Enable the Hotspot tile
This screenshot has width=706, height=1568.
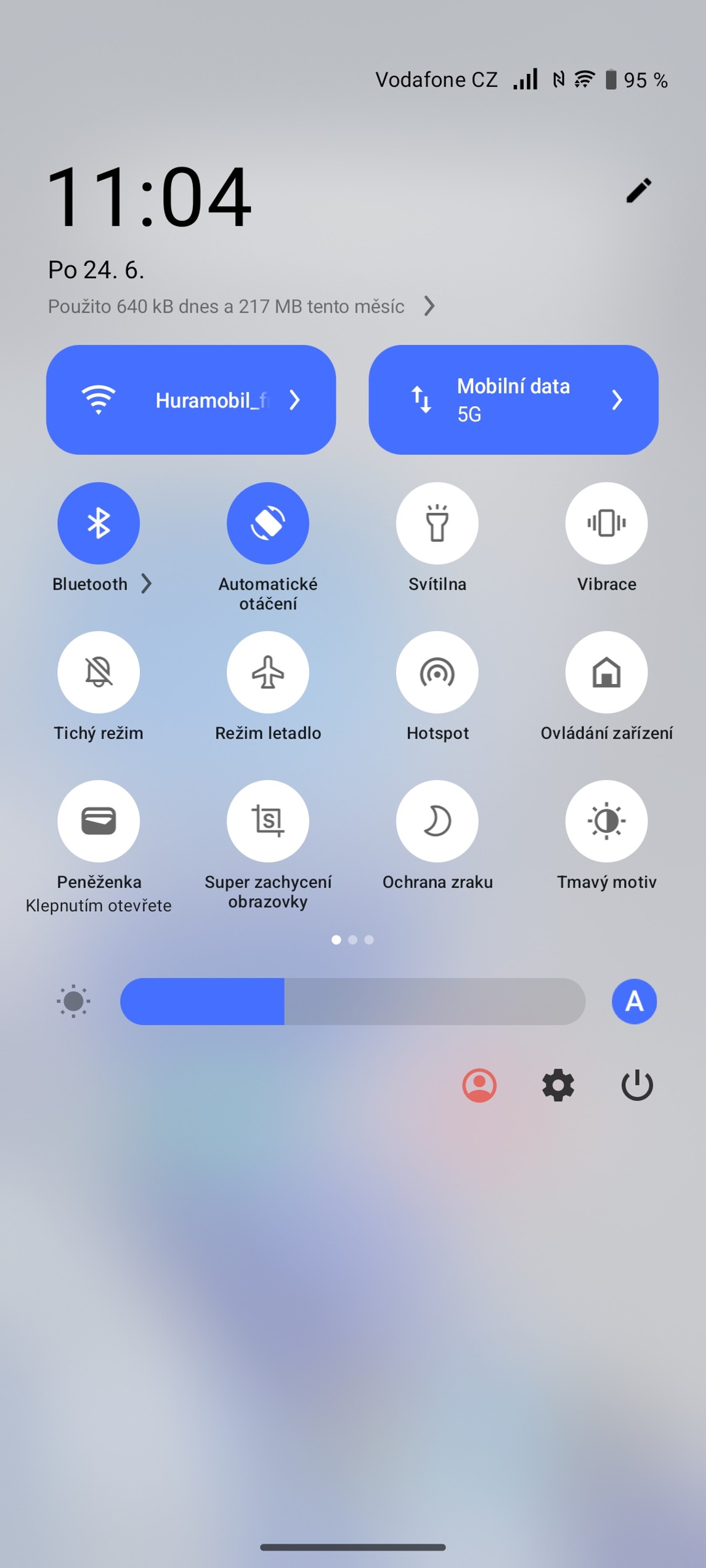point(437,672)
